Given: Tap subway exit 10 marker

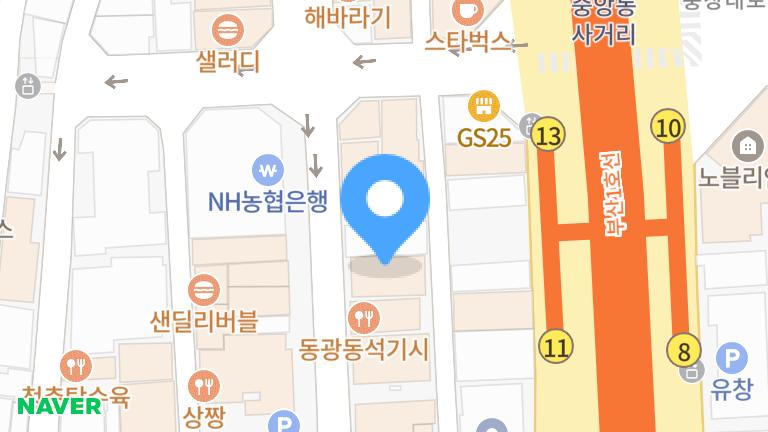Looking at the screenshot, I should pos(668,126).
